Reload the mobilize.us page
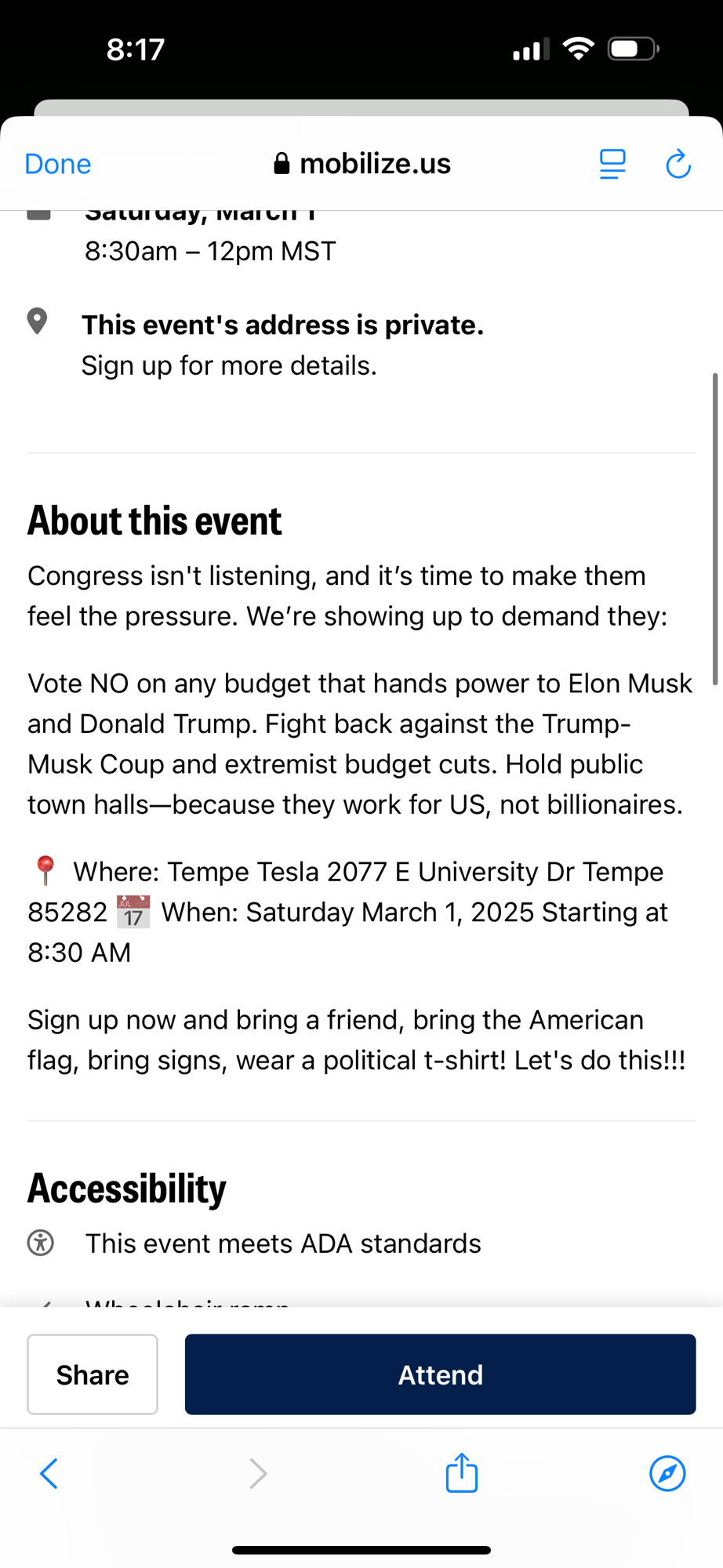The image size is (723, 1568). [678, 164]
